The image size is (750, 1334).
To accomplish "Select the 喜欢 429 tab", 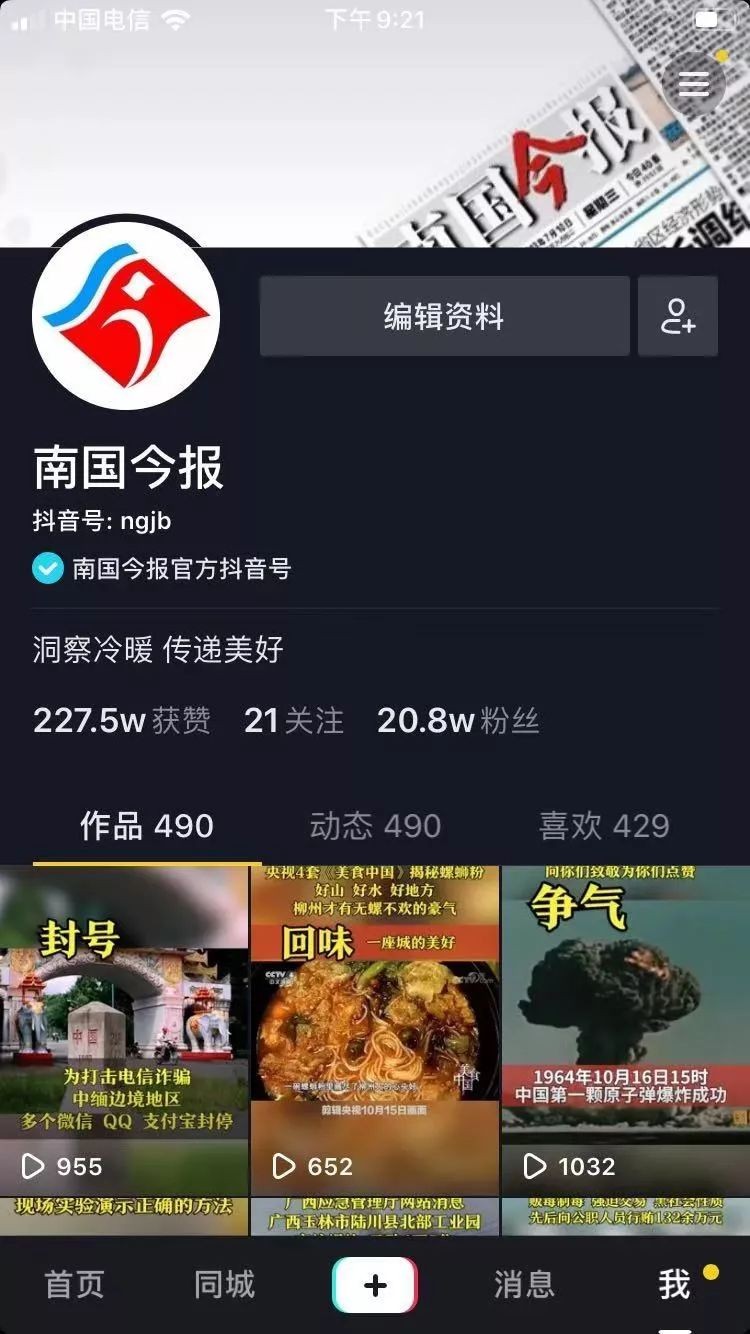I will click(x=604, y=826).
